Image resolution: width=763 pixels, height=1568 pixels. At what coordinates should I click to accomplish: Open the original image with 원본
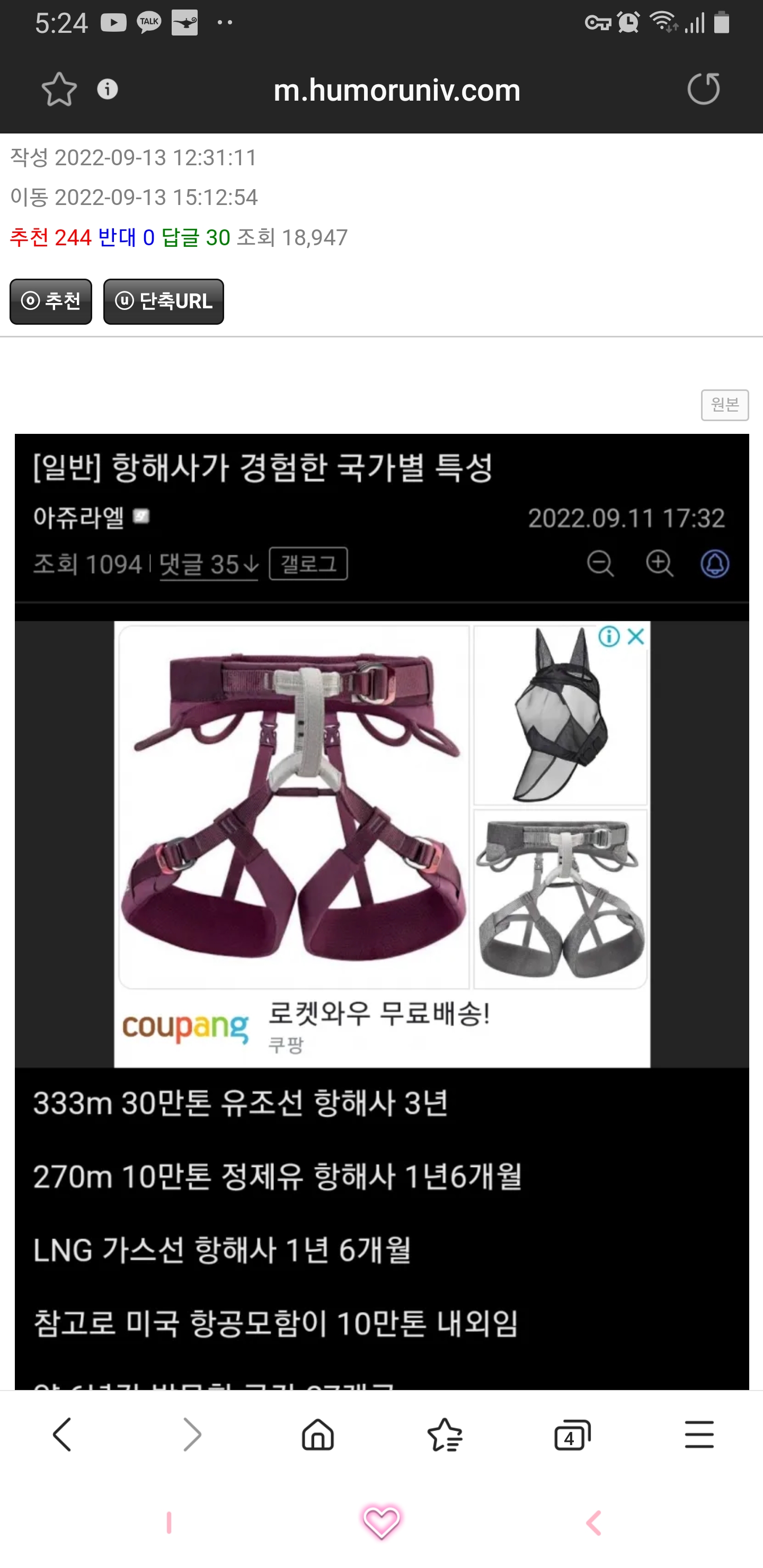[725, 405]
